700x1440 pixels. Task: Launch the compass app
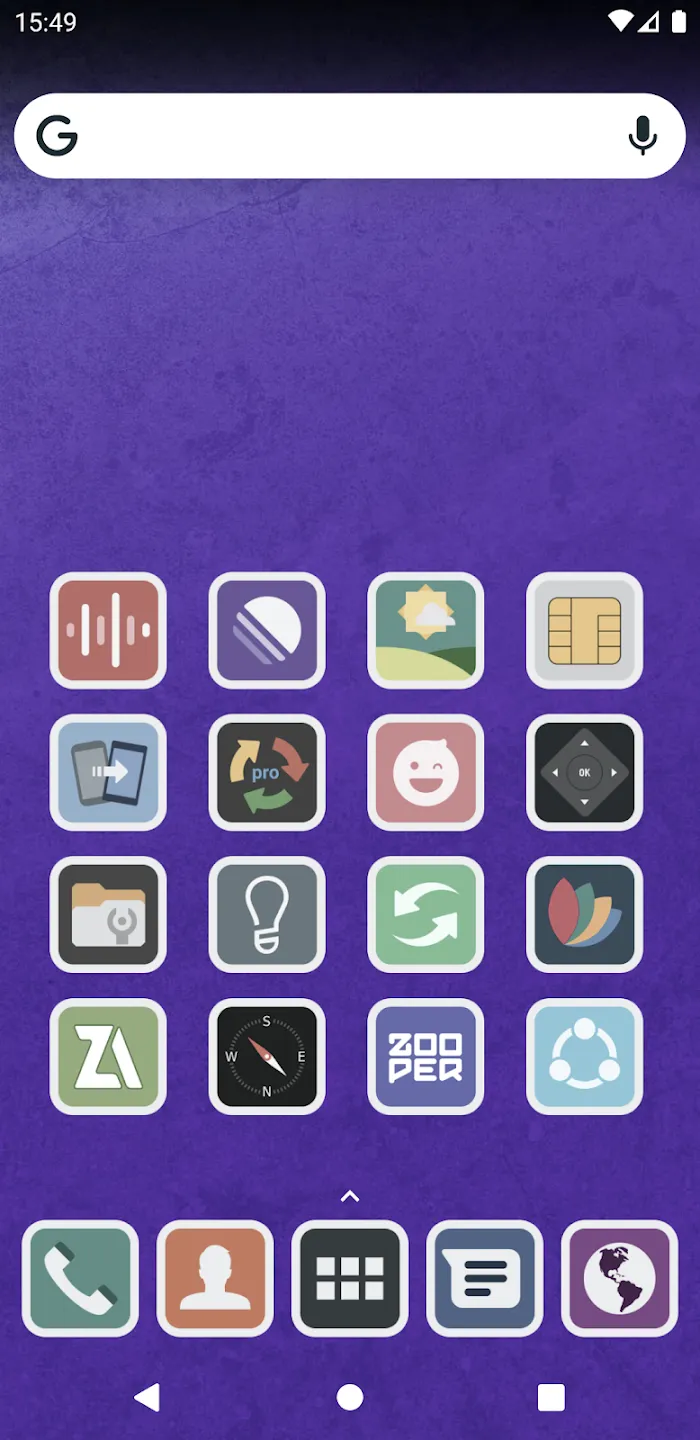(267, 1056)
